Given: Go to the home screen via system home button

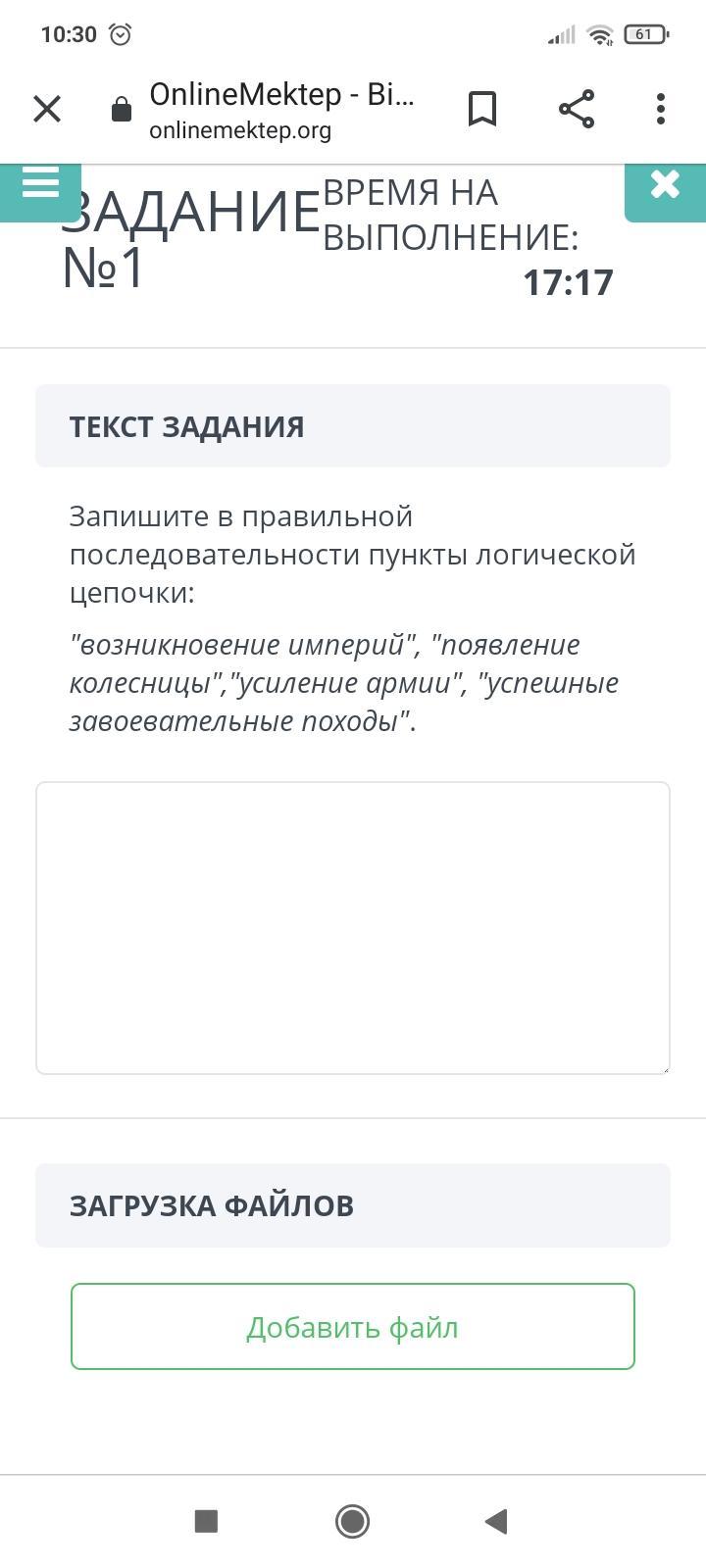Looking at the screenshot, I should 353,1521.
